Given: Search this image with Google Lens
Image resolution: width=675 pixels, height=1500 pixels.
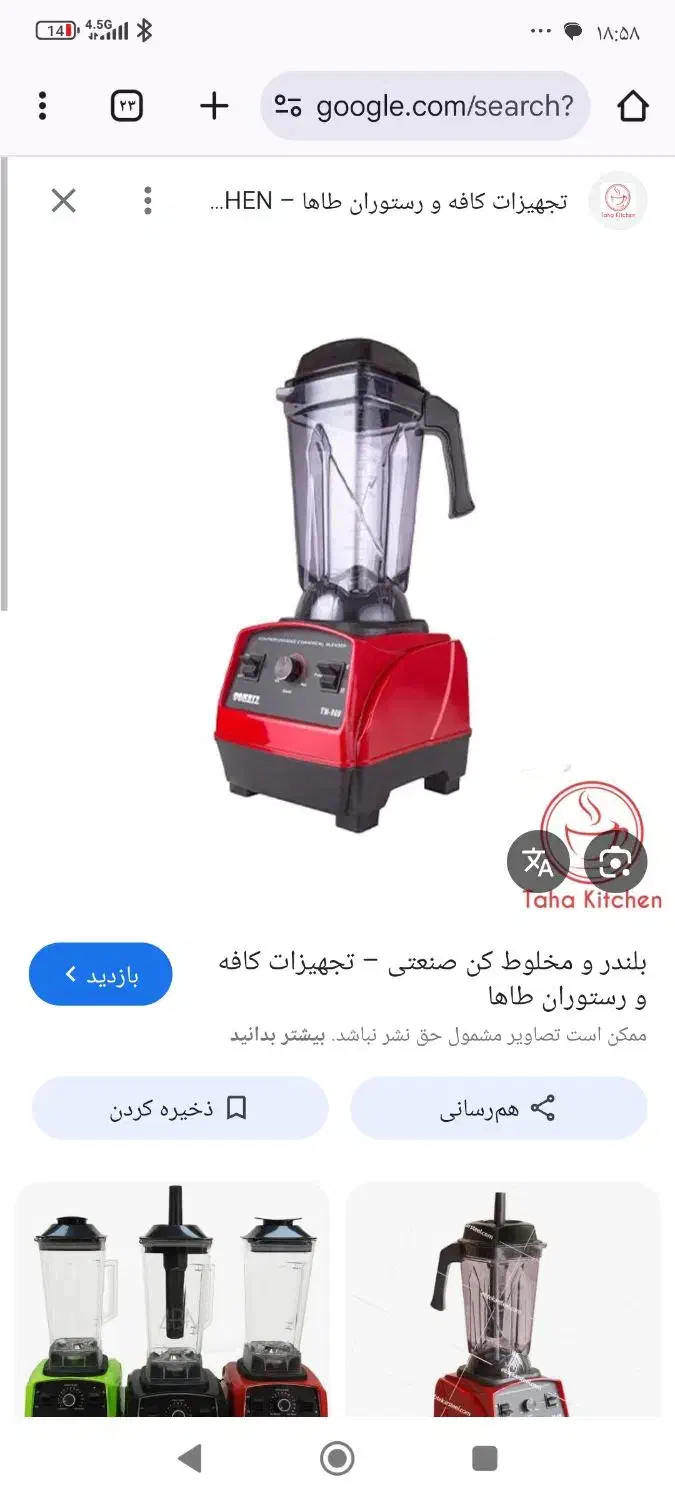Looking at the screenshot, I should (x=616, y=862).
